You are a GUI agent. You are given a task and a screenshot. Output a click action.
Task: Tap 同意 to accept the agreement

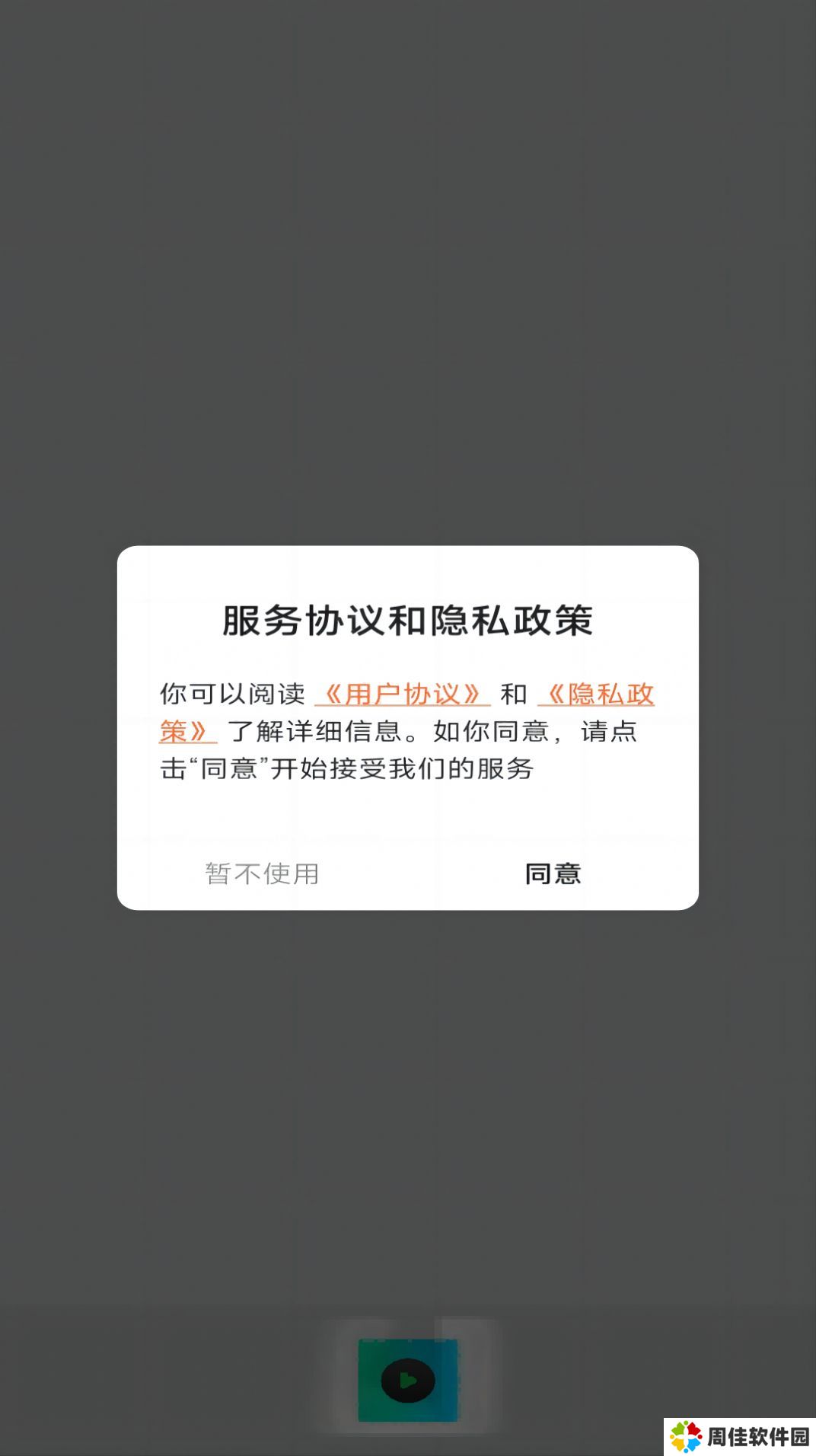pyautogui.click(x=553, y=873)
